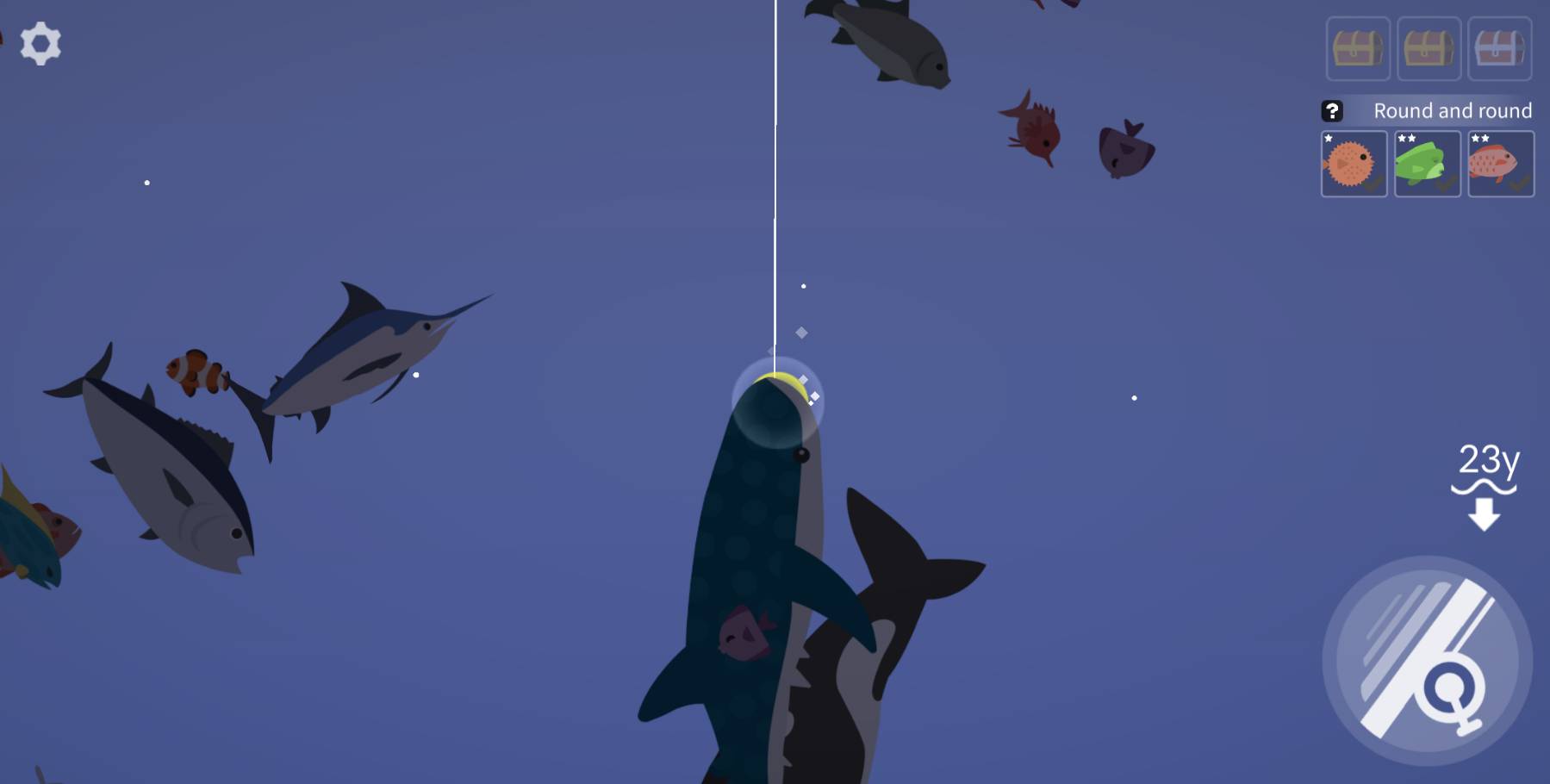Screen dimensions: 1550x784
Task: Open the first treasure chest slot
Action: pyautogui.click(x=1357, y=48)
